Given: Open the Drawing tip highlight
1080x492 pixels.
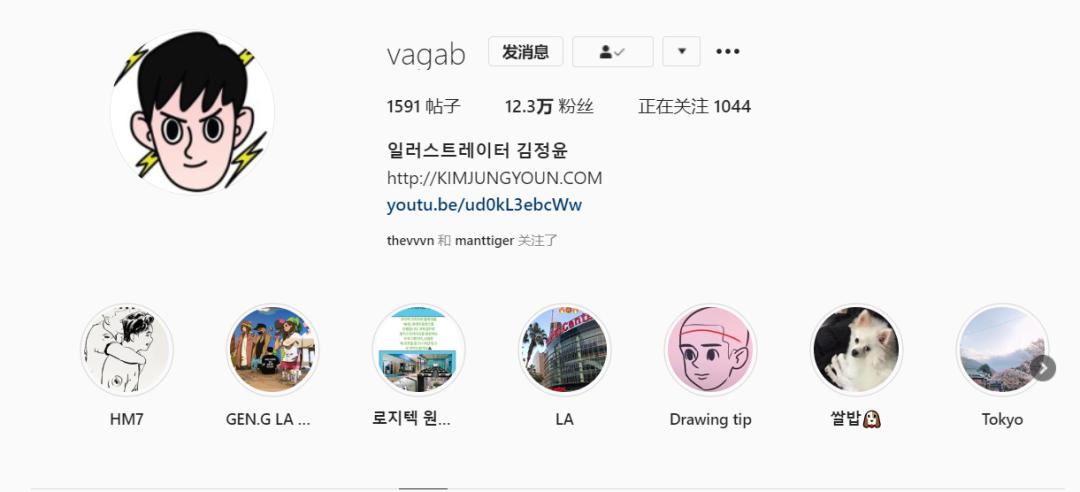Looking at the screenshot, I should point(710,350).
